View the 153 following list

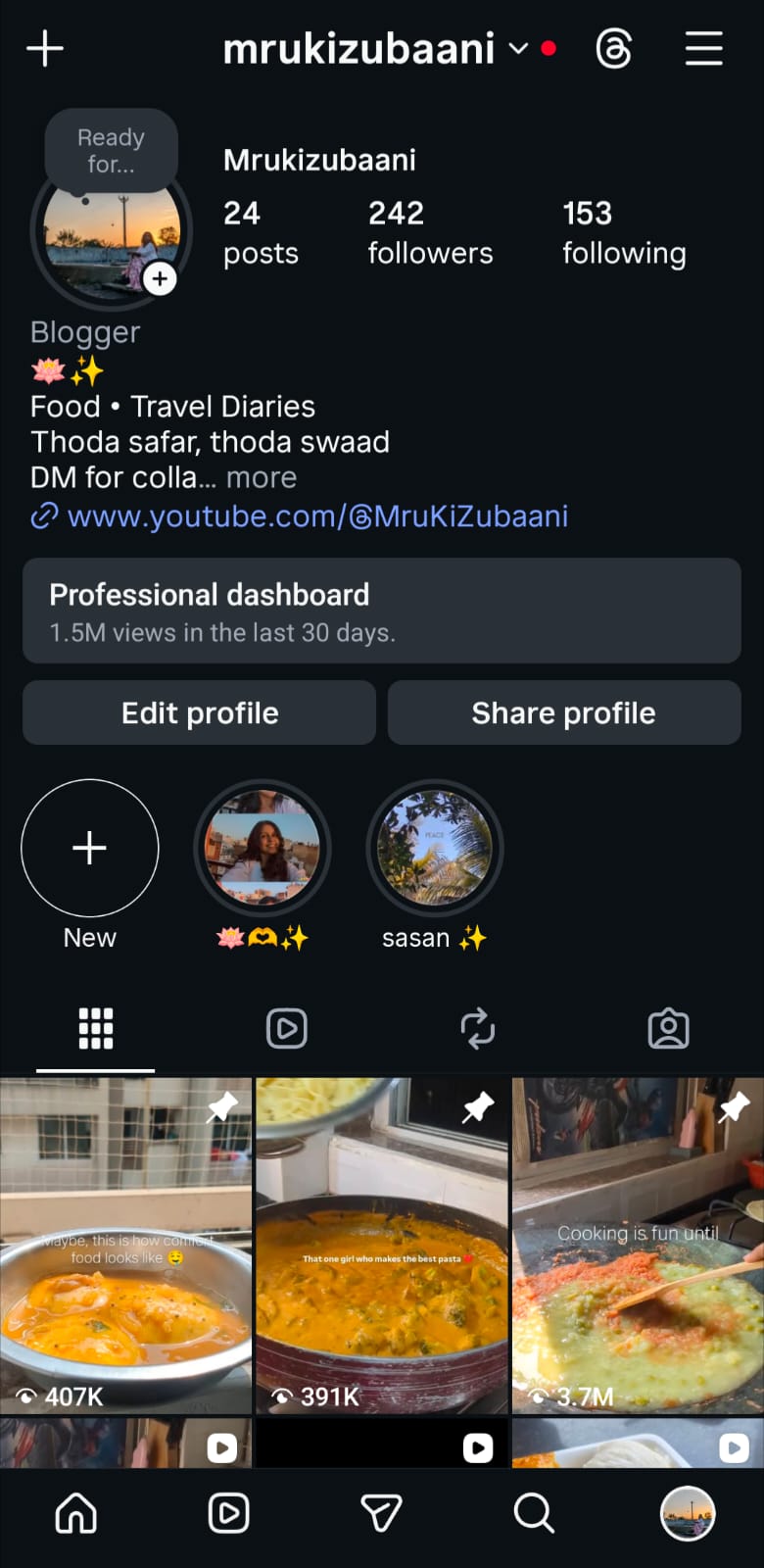click(x=623, y=232)
